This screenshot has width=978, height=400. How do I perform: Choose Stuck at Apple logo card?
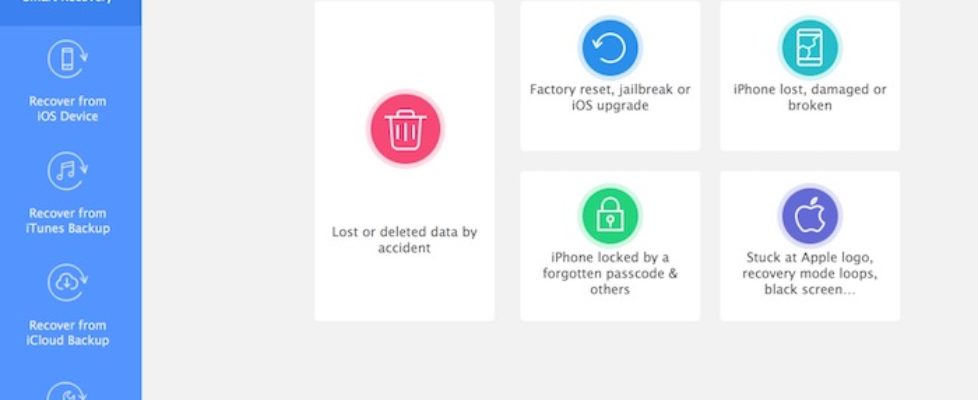pyautogui.click(x=809, y=245)
